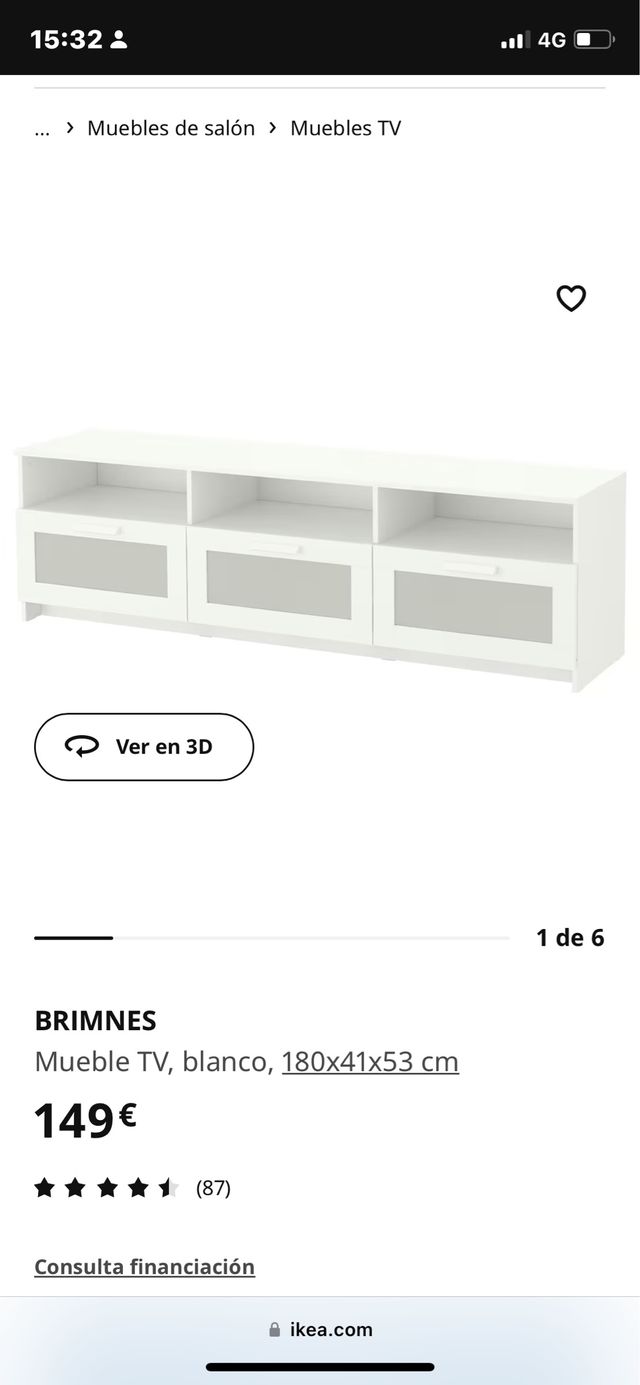Go to Muebles de salón breadcrumb

pyautogui.click(x=171, y=128)
